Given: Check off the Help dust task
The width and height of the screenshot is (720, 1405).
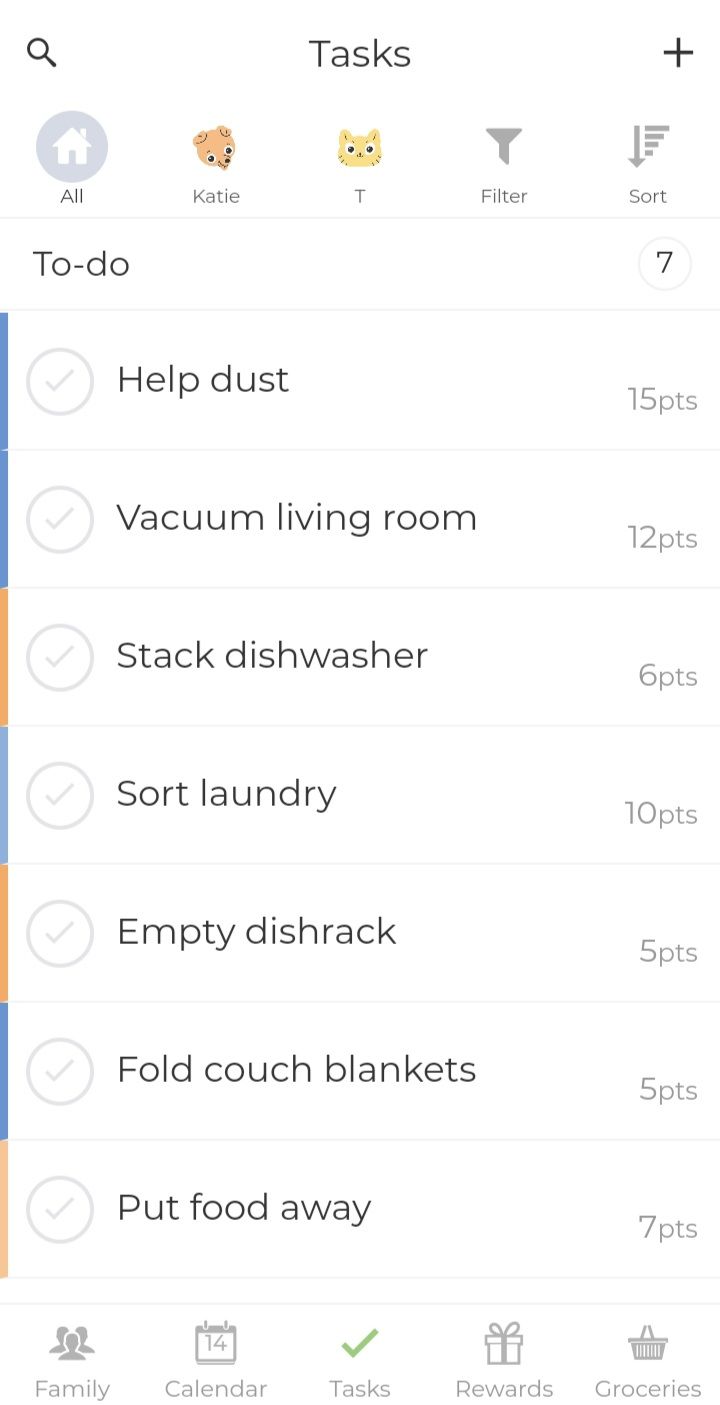Looking at the screenshot, I should click(60, 381).
